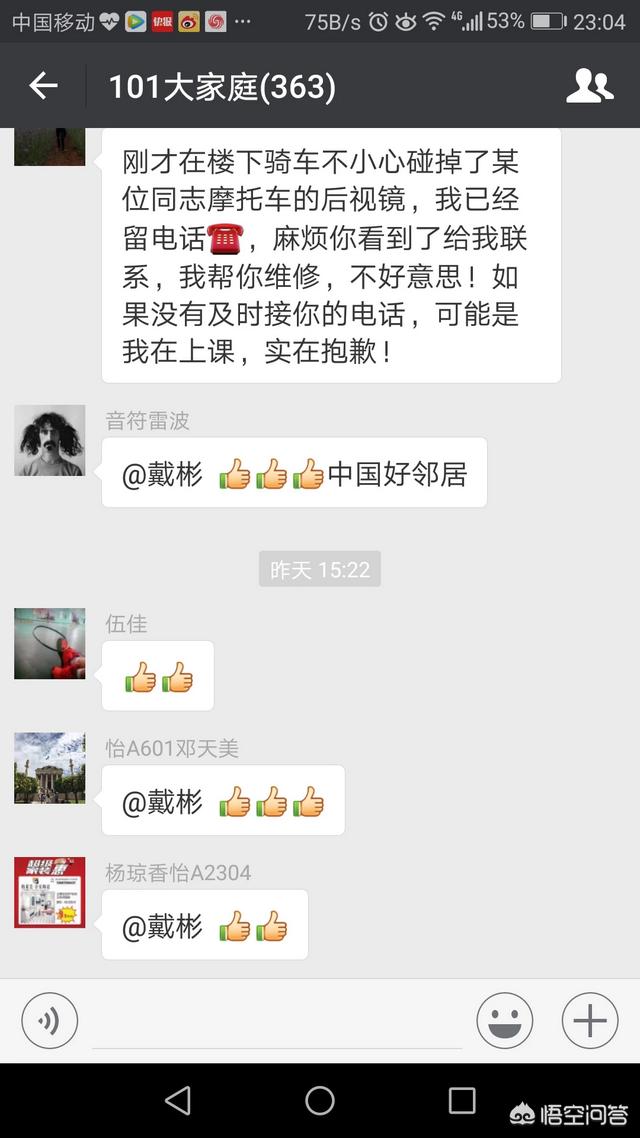This screenshot has height=1138, width=640.
Task: Focus the message text field
Action: (x=276, y=1022)
